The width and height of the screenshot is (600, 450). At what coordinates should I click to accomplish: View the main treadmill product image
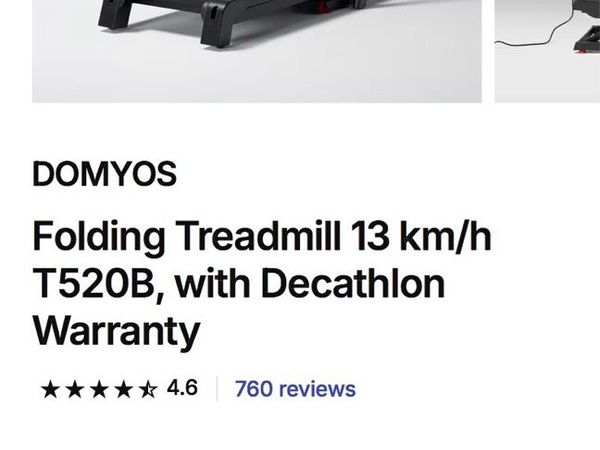[x=256, y=50]
